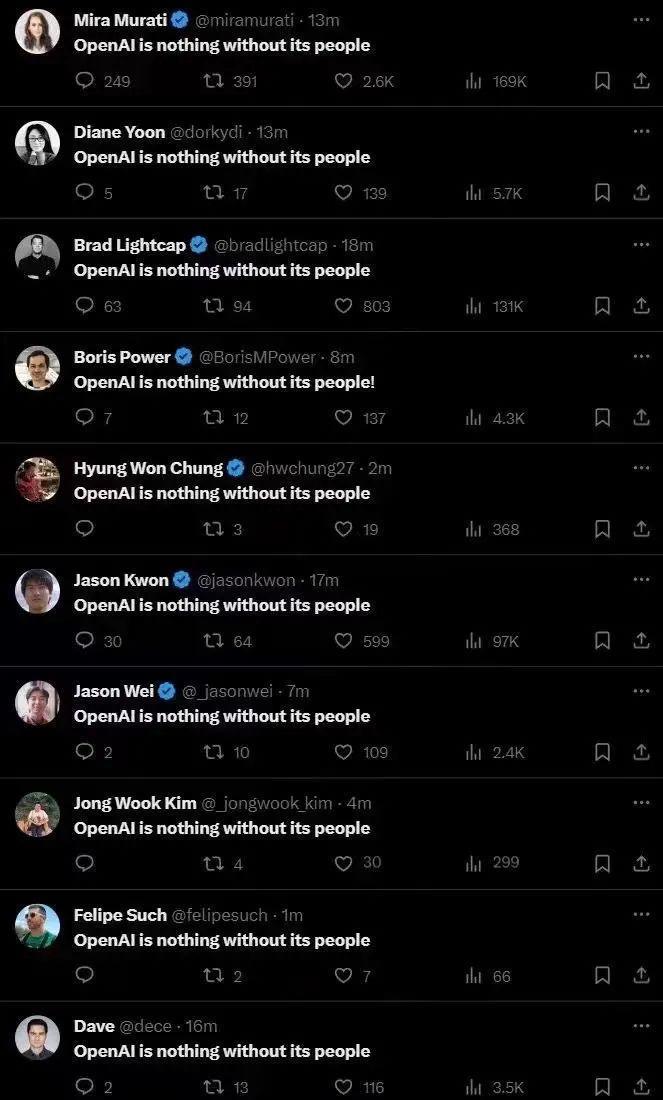
Task: Open Jason Wei's profile name
Action: [x=113, y=691]
